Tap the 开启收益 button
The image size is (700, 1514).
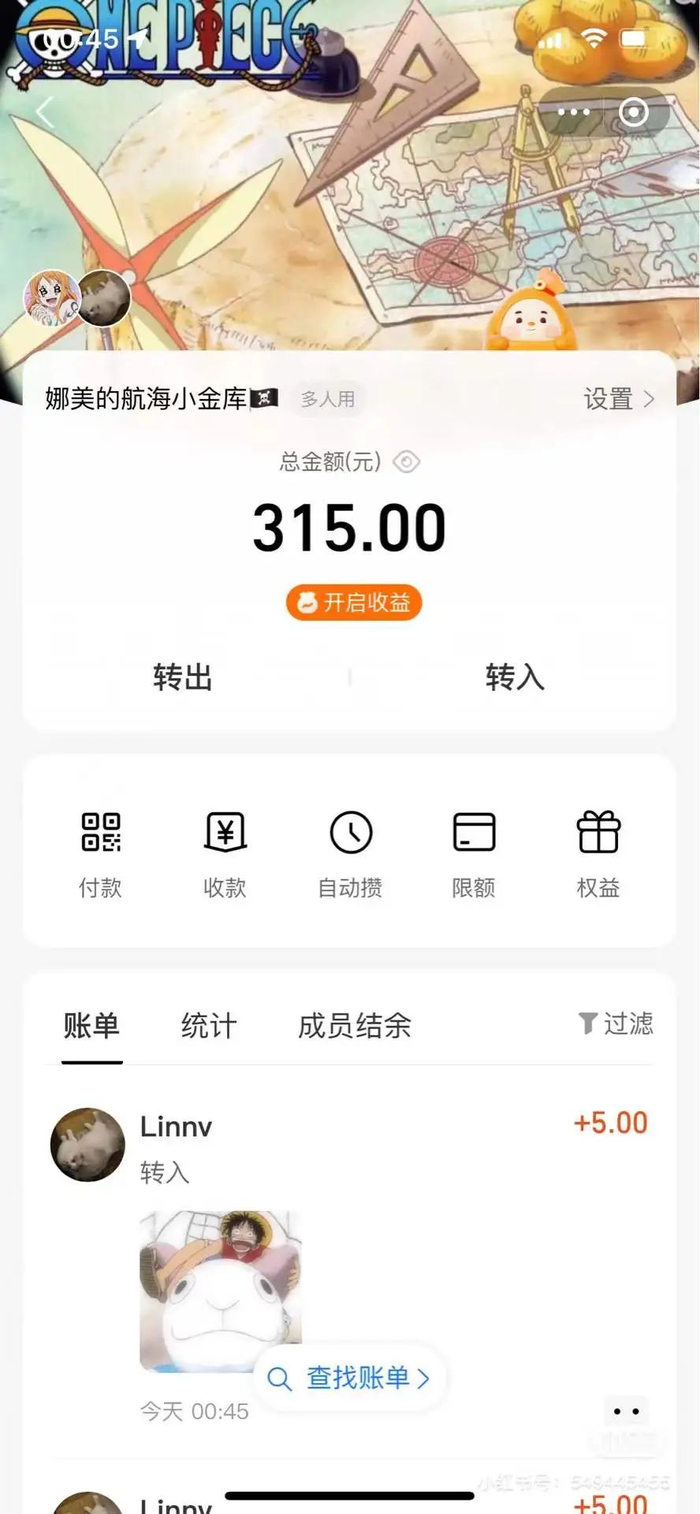click(354, 603)
